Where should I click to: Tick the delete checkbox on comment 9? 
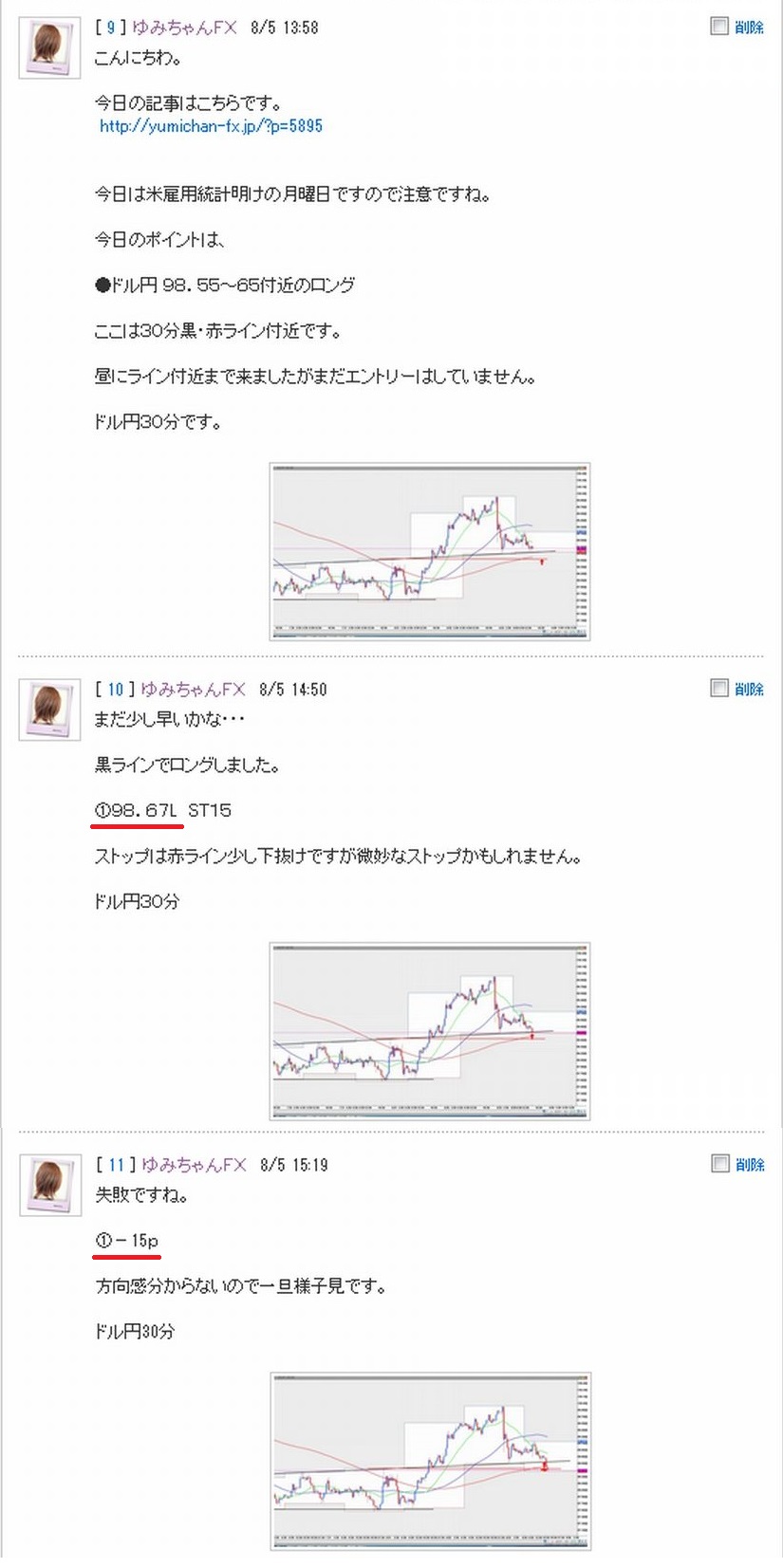(719, 27)
